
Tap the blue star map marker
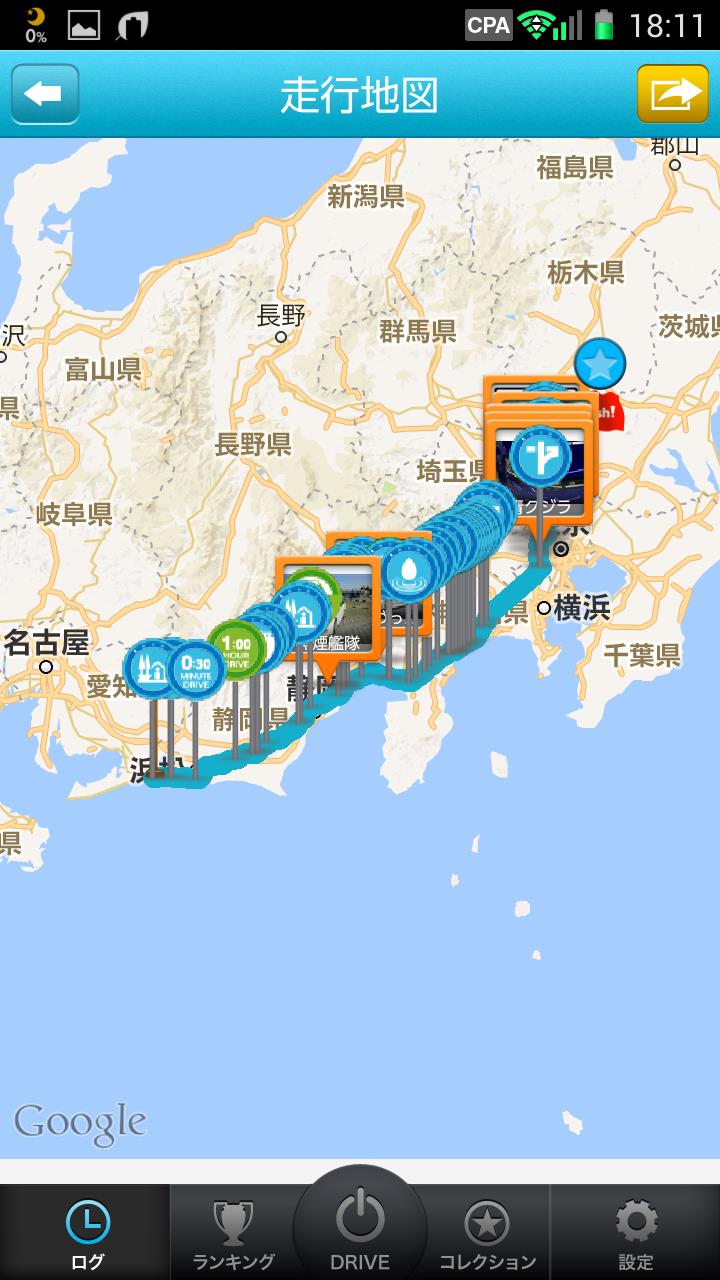pyautogui.click(x=600, y=364)
